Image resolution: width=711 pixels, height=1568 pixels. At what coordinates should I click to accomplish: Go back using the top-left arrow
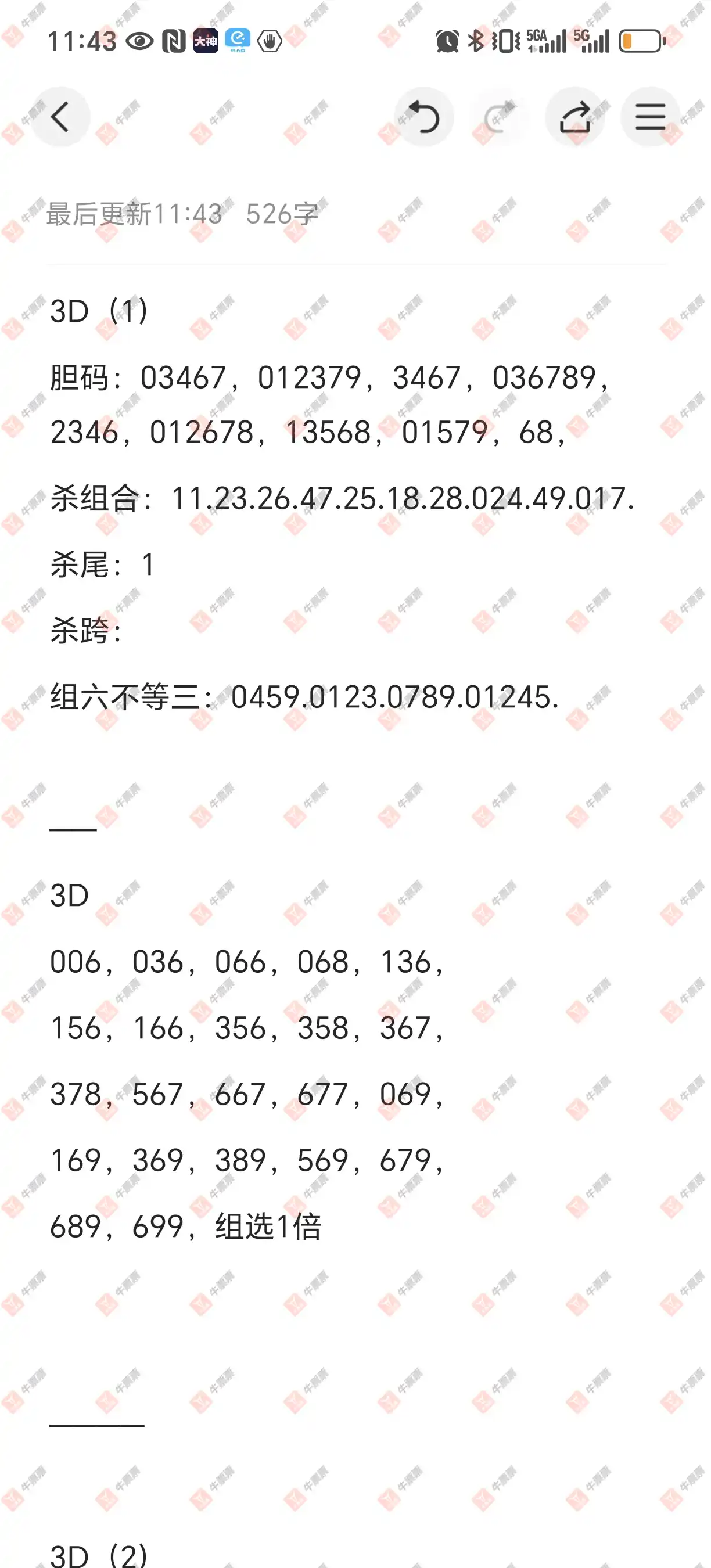tap(60, 117)
